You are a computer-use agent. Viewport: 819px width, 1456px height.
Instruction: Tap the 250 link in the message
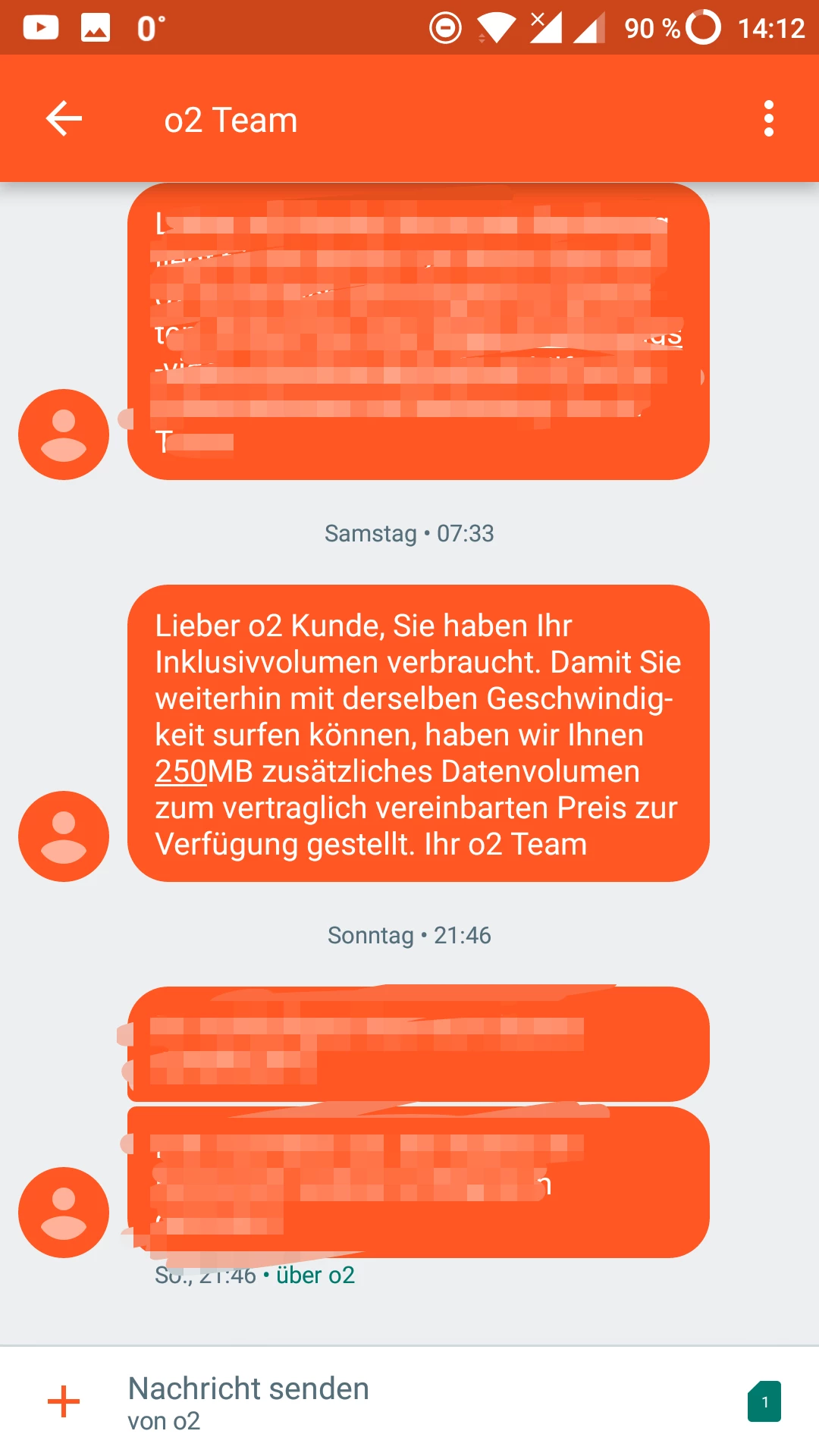pyautogui.click(x=180, y=771)
